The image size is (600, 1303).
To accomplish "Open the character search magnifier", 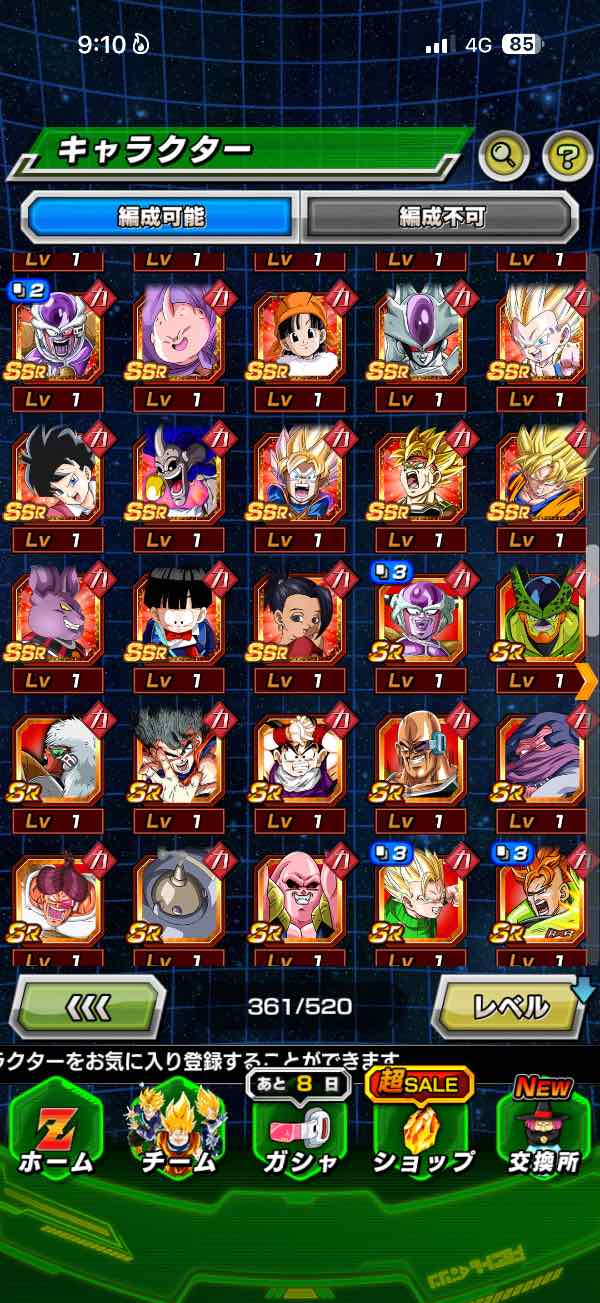I will pos(504,154).
